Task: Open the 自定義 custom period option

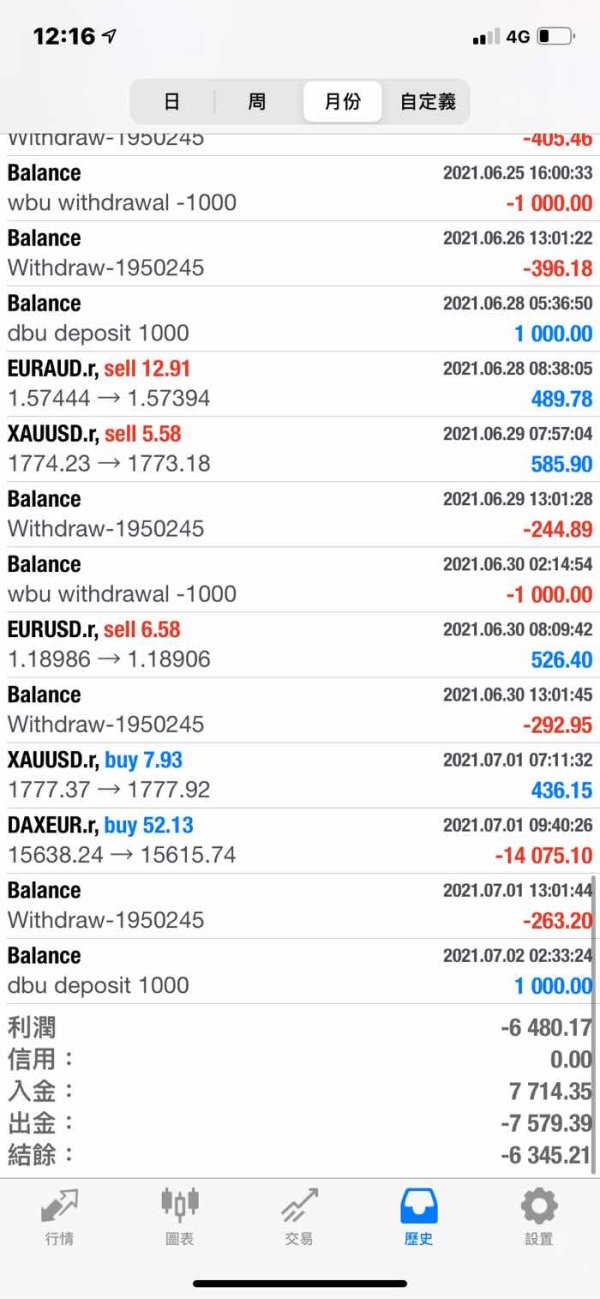Action: (x=427, y=101)
